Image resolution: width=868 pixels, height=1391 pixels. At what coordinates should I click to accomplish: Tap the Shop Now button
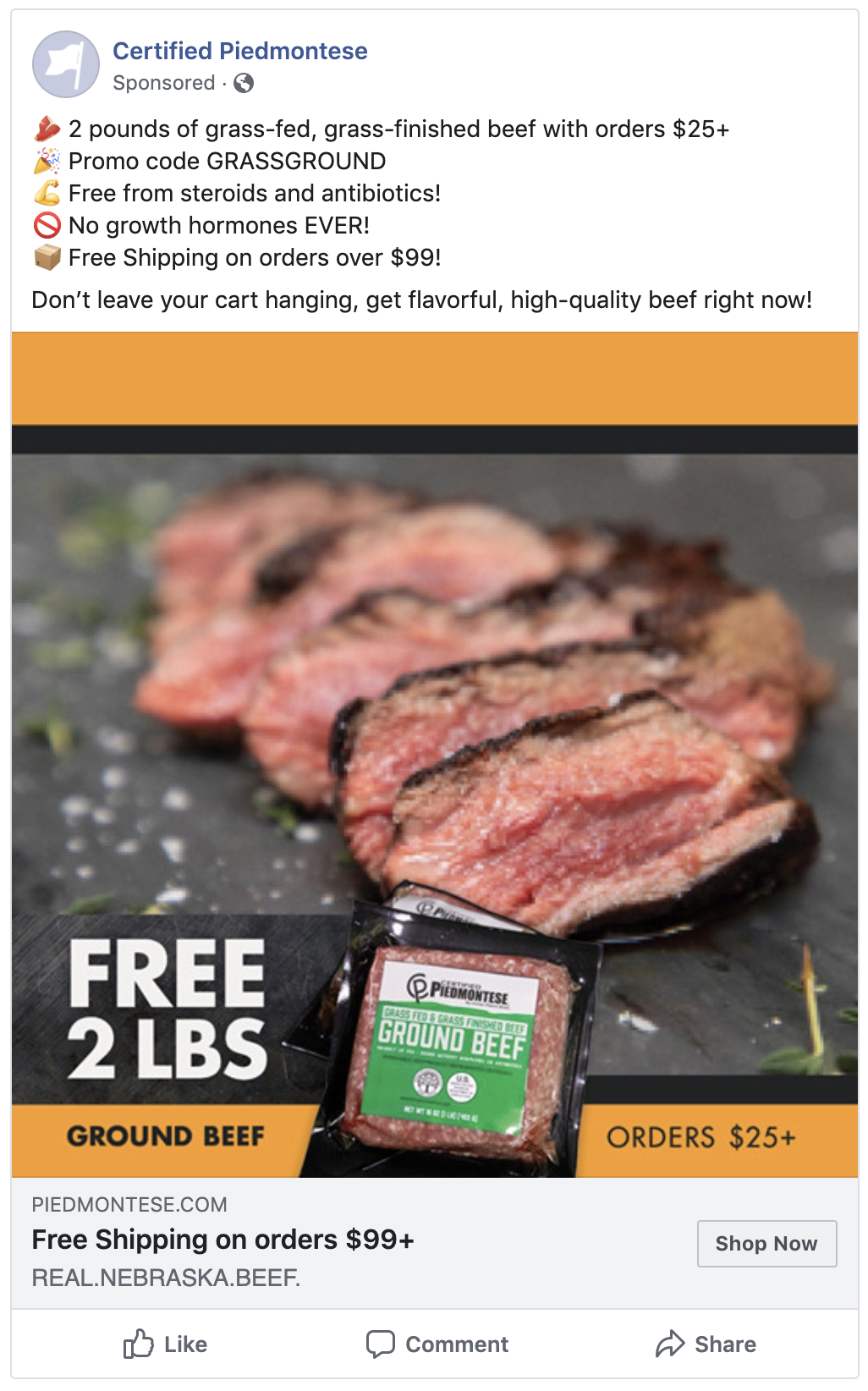(766, 1243)
